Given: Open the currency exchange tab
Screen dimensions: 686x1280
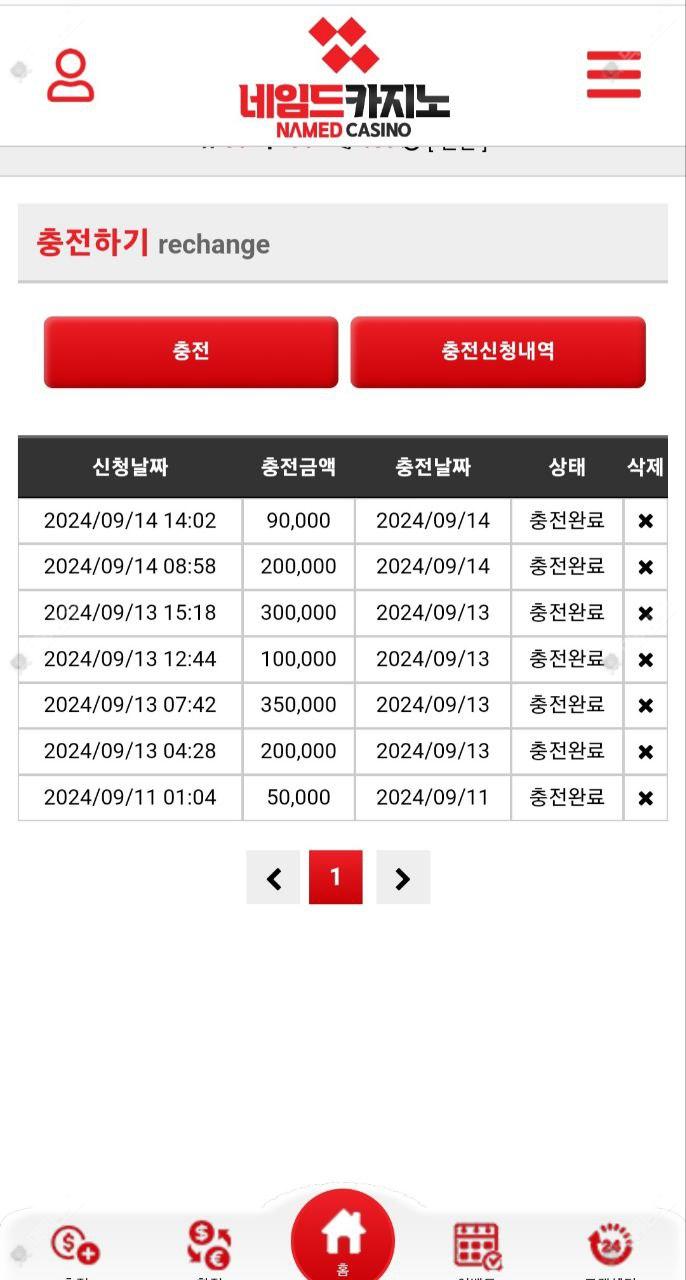Looking at the screenshot, I should (209, 1246).
